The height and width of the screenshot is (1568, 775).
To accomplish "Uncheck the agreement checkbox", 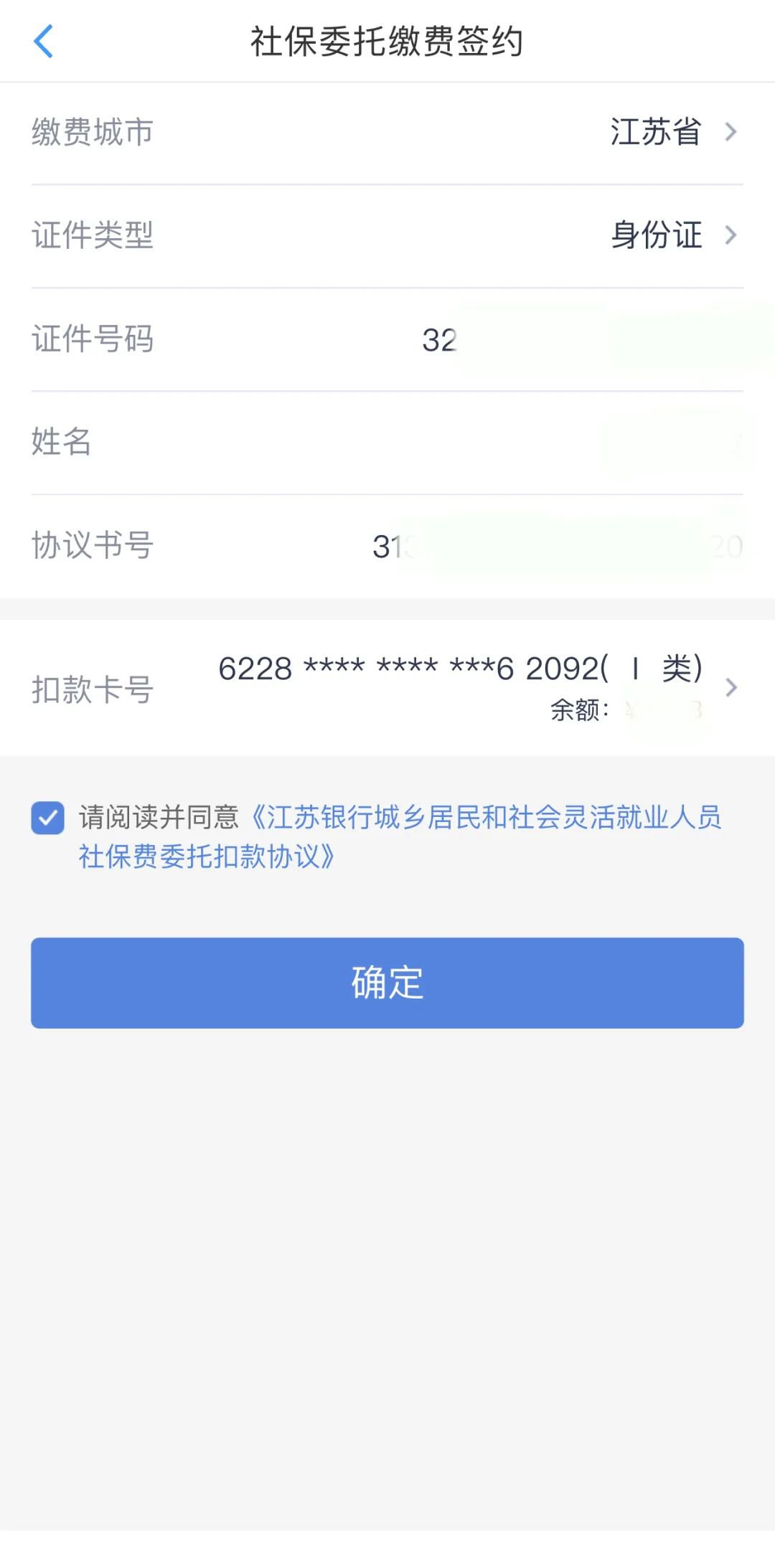I will point(48,818).
